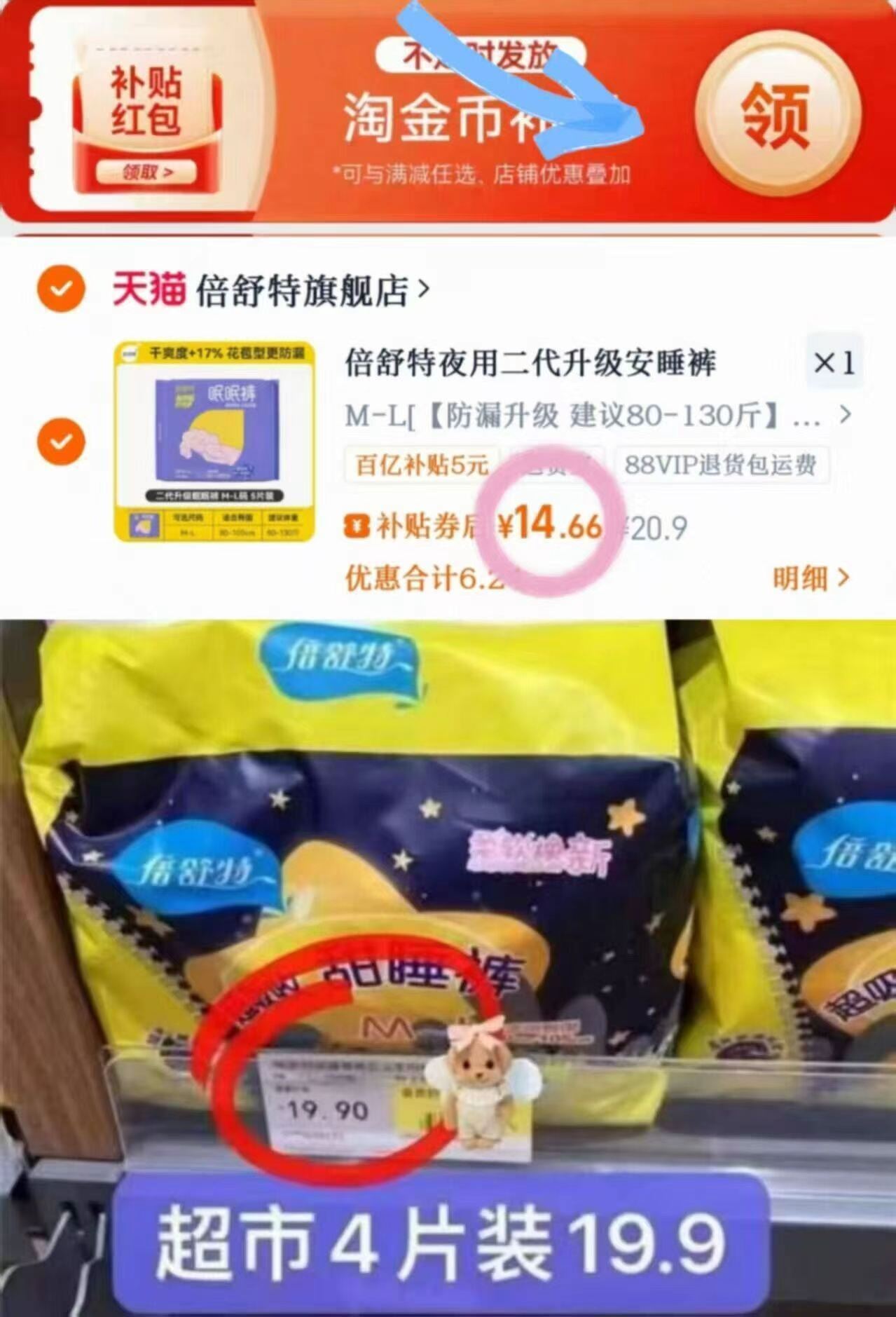Image resolution: width=896 pixels, height=1317 pixels.
Task: Open the M-L spec row chevron
Action: click(846, 415)
